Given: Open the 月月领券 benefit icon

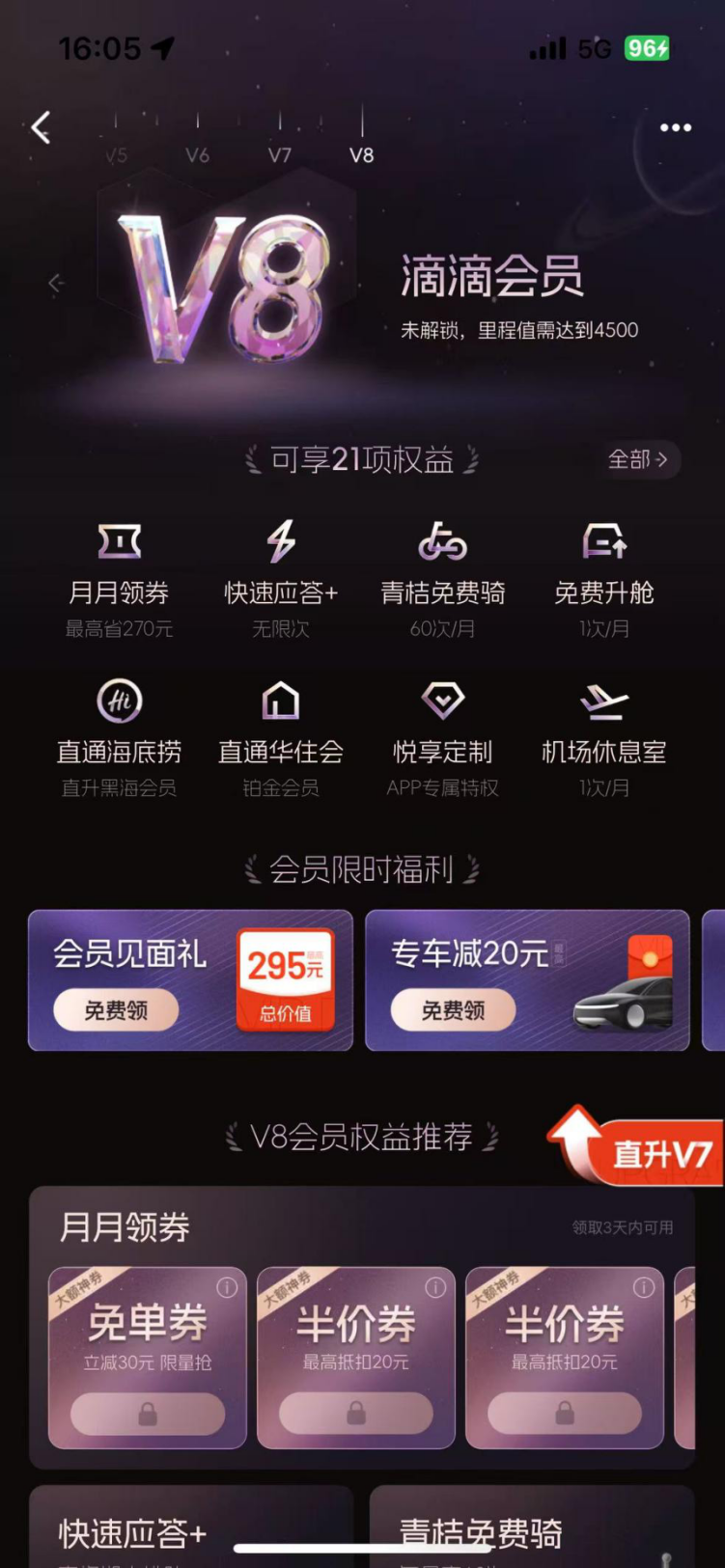Looking at the screenshot, I should pos(119,541).
